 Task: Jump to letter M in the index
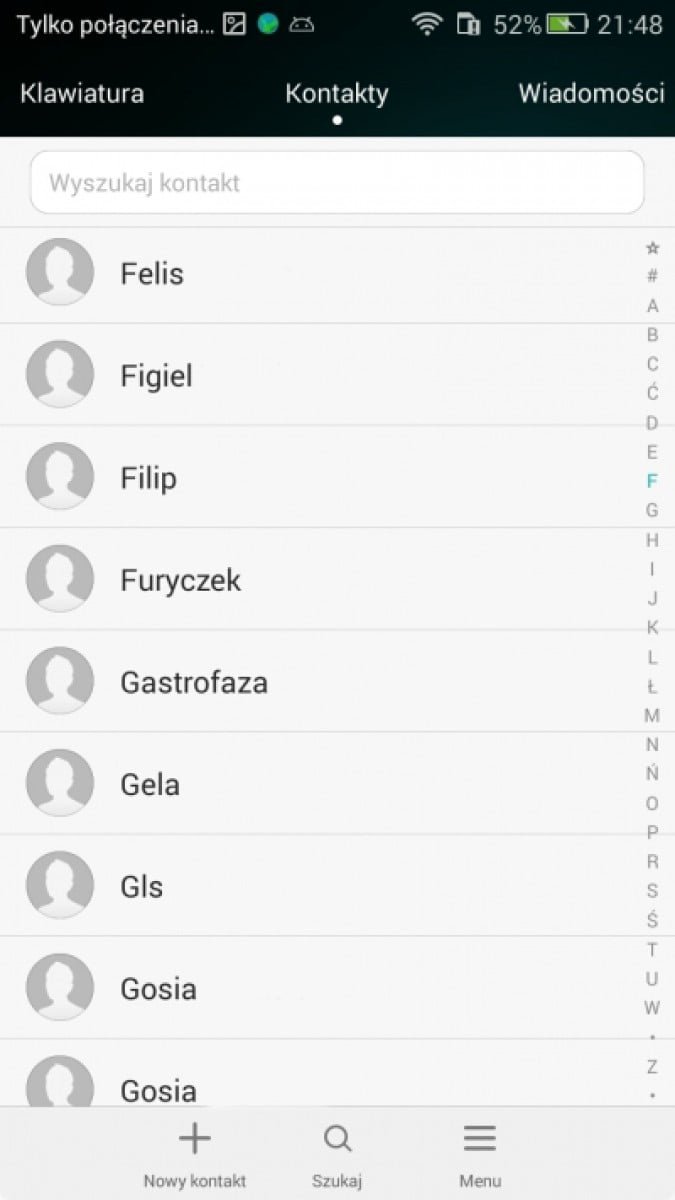[x=652, y=716]
